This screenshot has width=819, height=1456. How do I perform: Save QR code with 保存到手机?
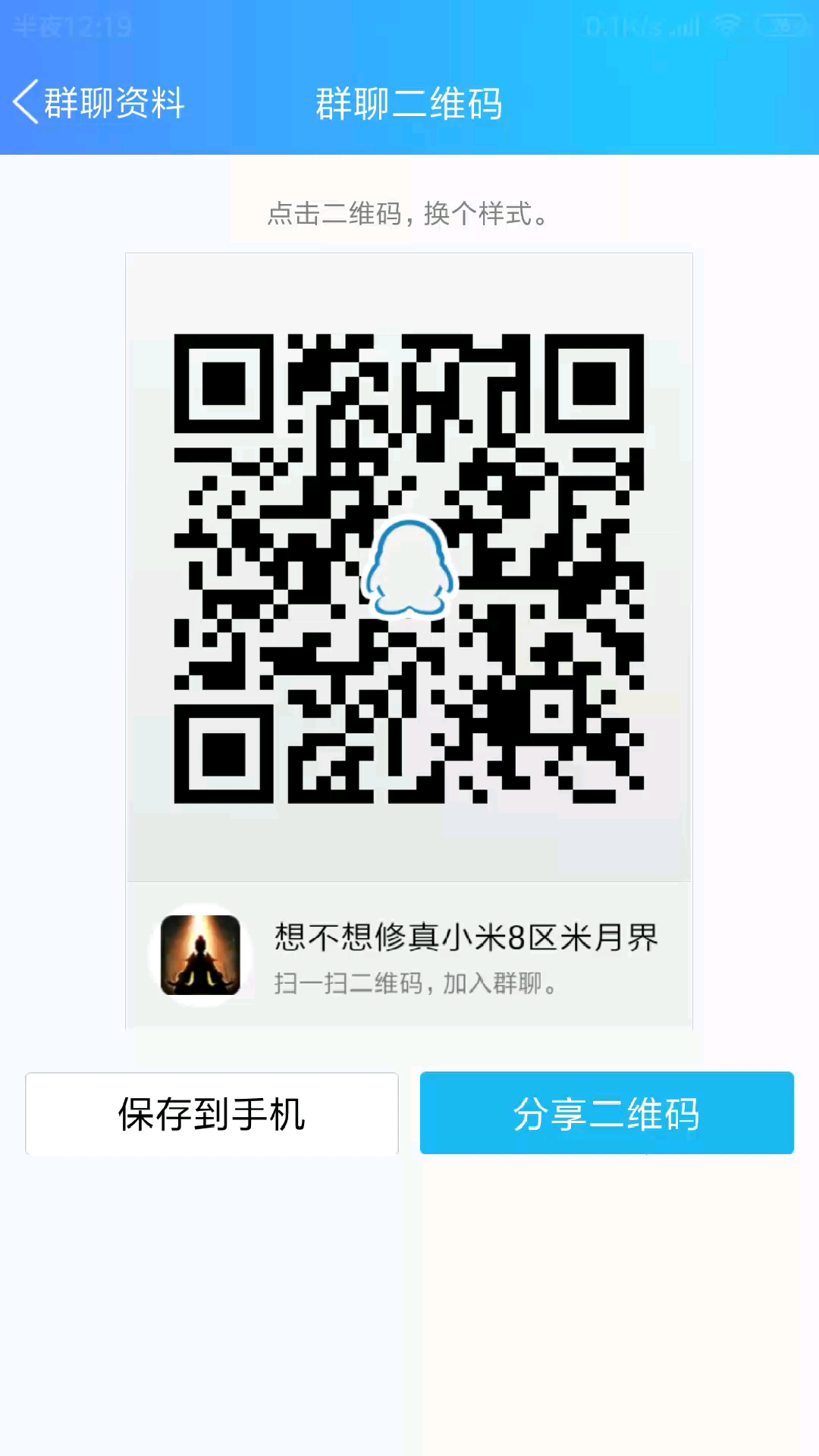tap(212, 1114)
